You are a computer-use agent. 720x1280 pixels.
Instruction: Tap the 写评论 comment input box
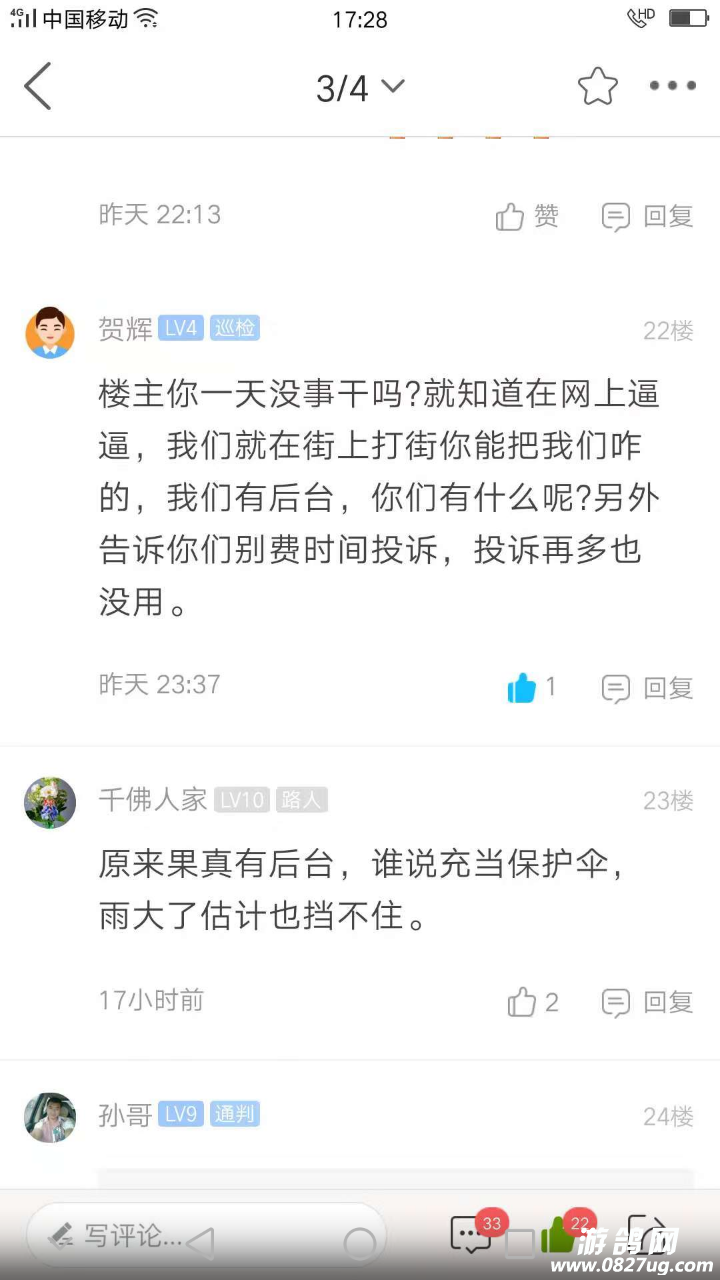[x=205, y=1236]
